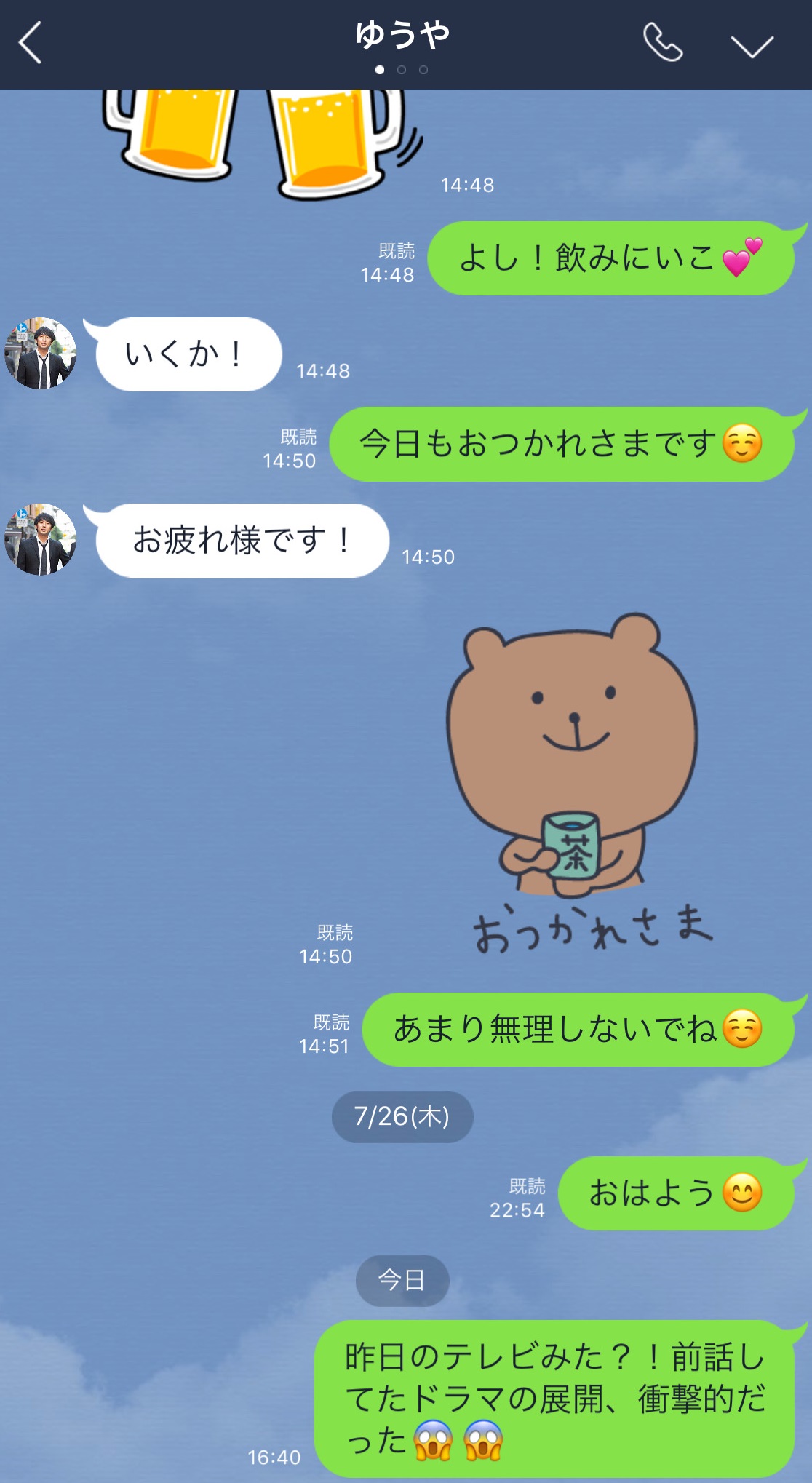Open ゆうや's avatar beside いくか！
The width and height of the screenshot is (812, 1483).
(41, 354)
